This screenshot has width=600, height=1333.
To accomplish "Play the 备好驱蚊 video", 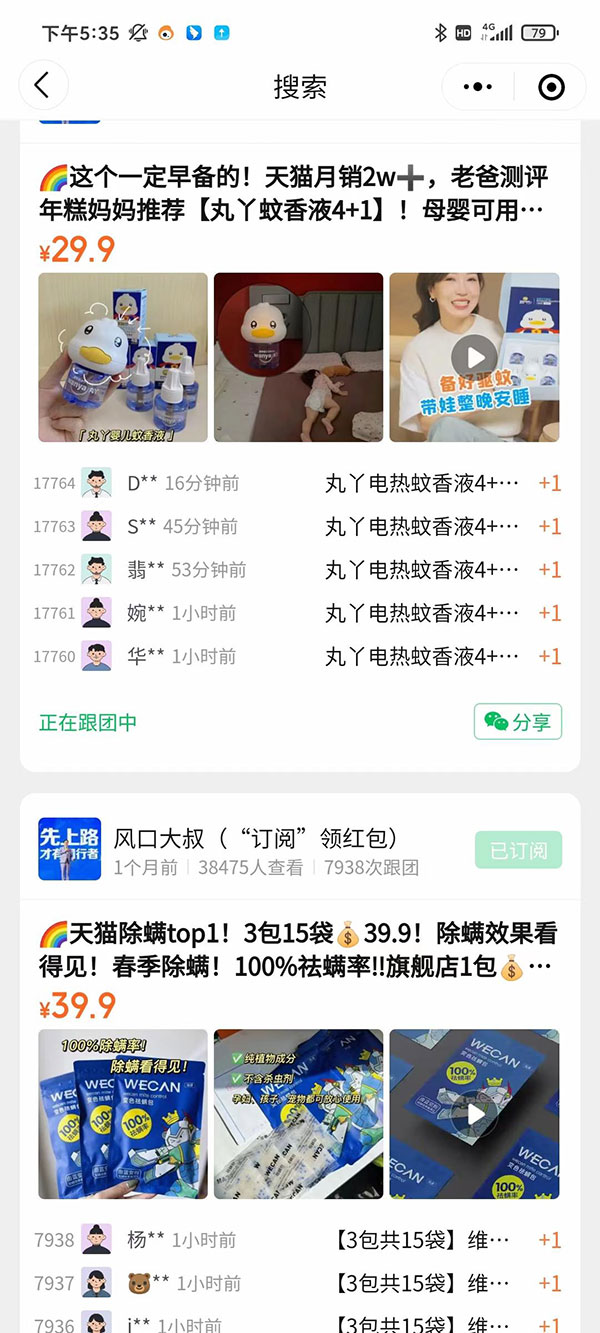I will tap(475, 357).
